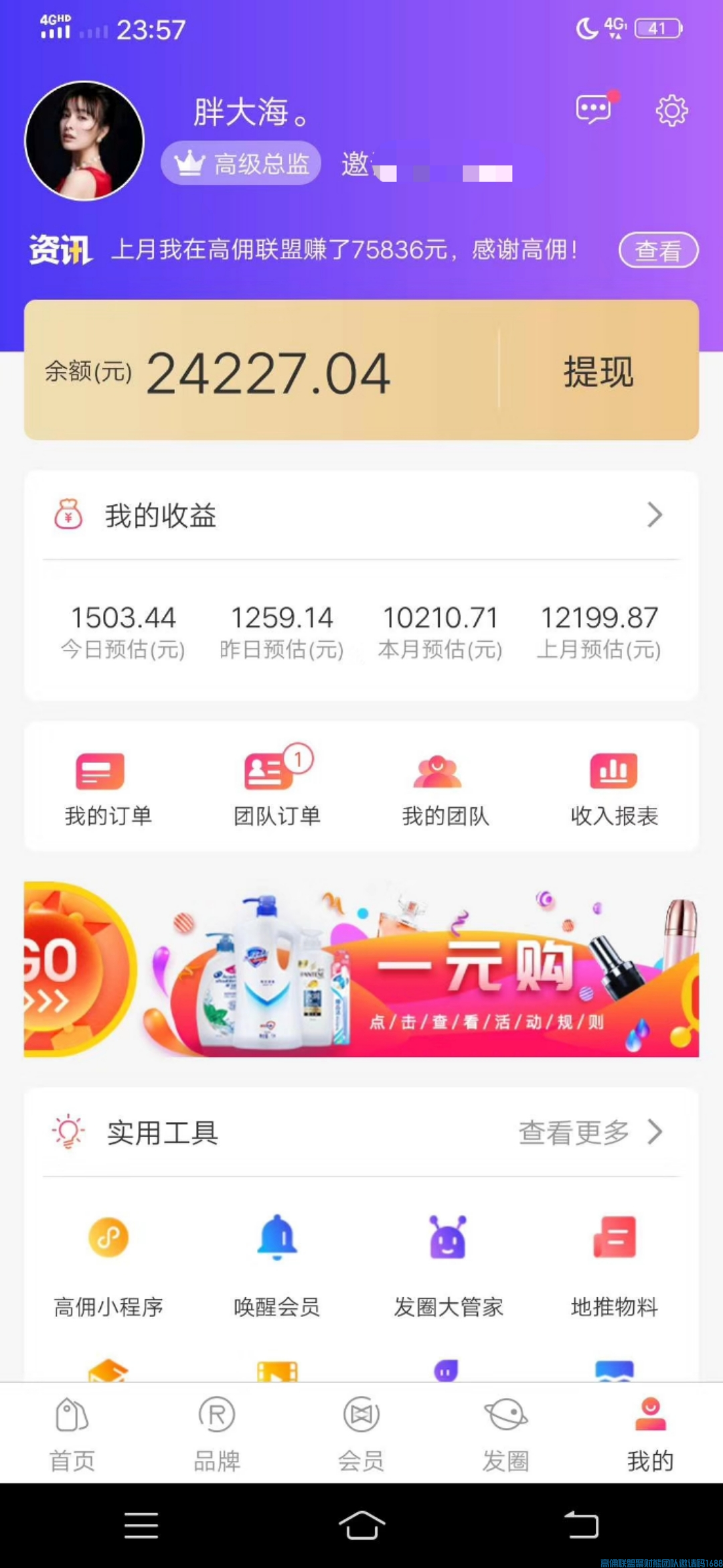Open the settings gear
723x1568 pixels.
pyautogui.click(x=671, y=111)
